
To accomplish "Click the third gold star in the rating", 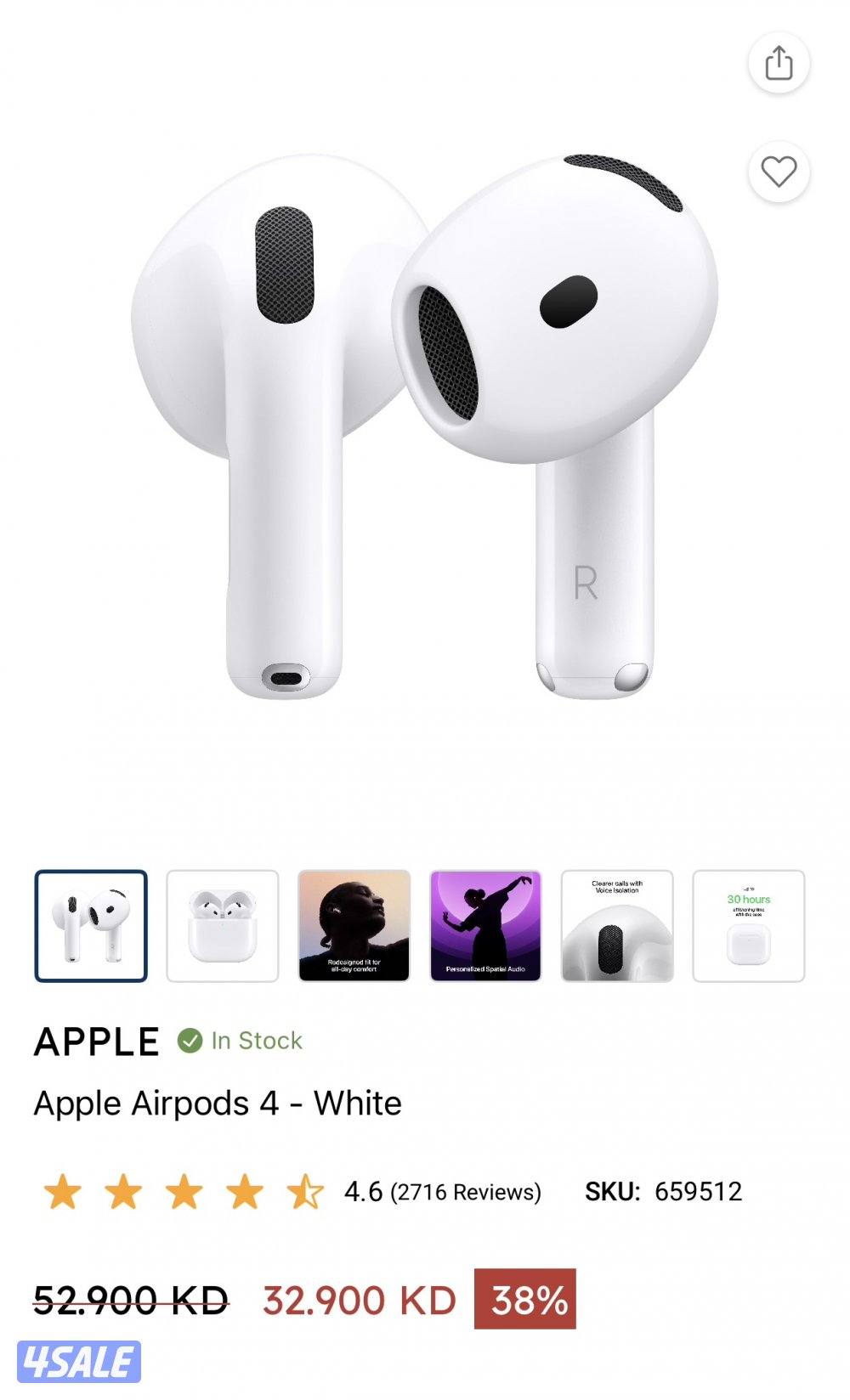I will [183, 1190].
